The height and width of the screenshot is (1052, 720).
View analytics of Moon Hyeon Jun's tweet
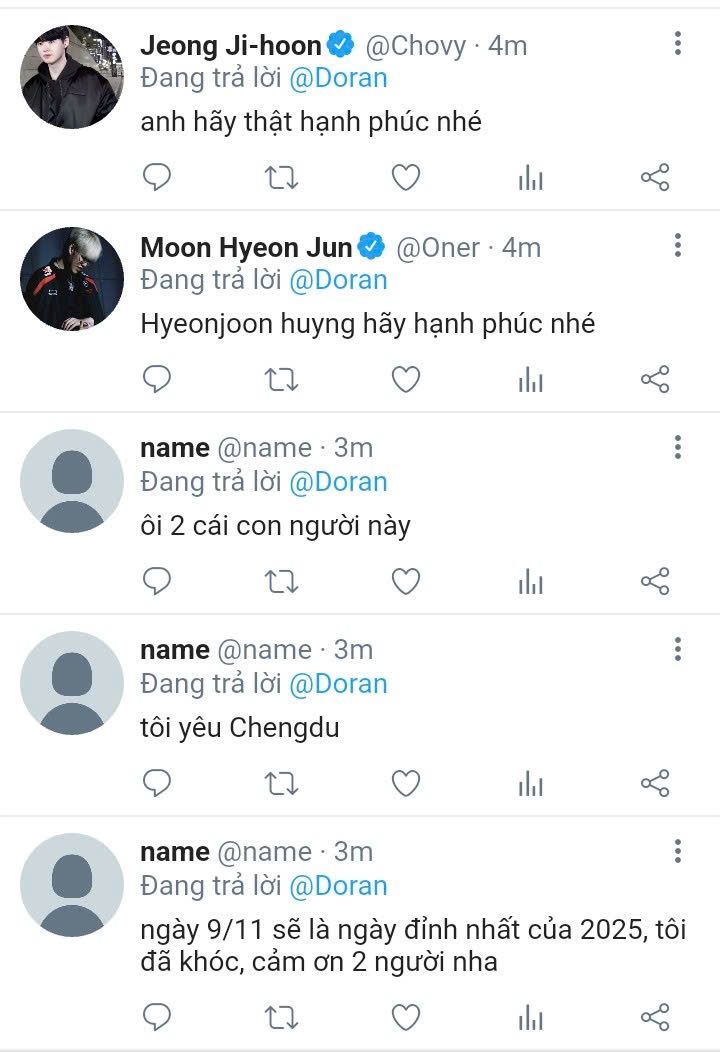(x=530, y=379)
